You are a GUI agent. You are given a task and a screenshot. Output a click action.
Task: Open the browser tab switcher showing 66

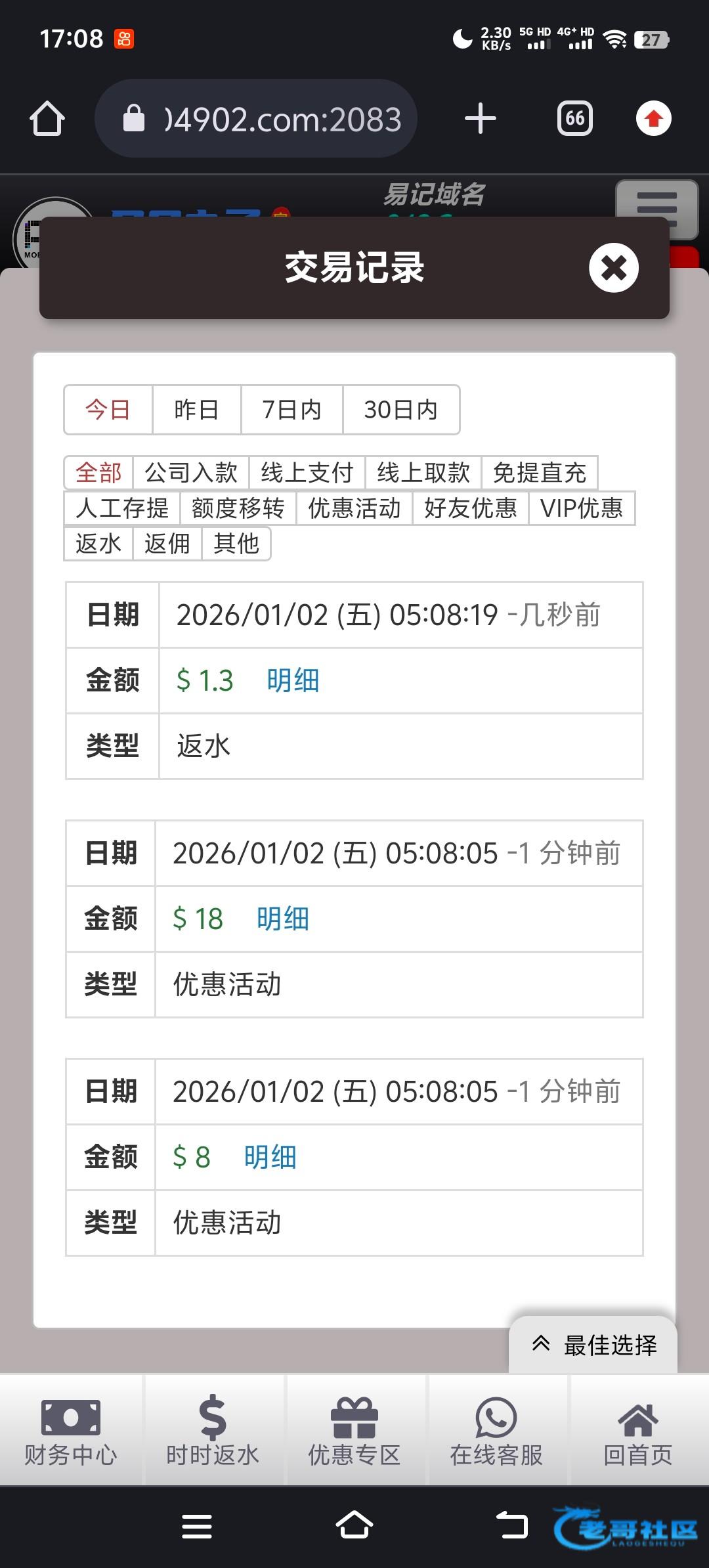click(574, 119)
